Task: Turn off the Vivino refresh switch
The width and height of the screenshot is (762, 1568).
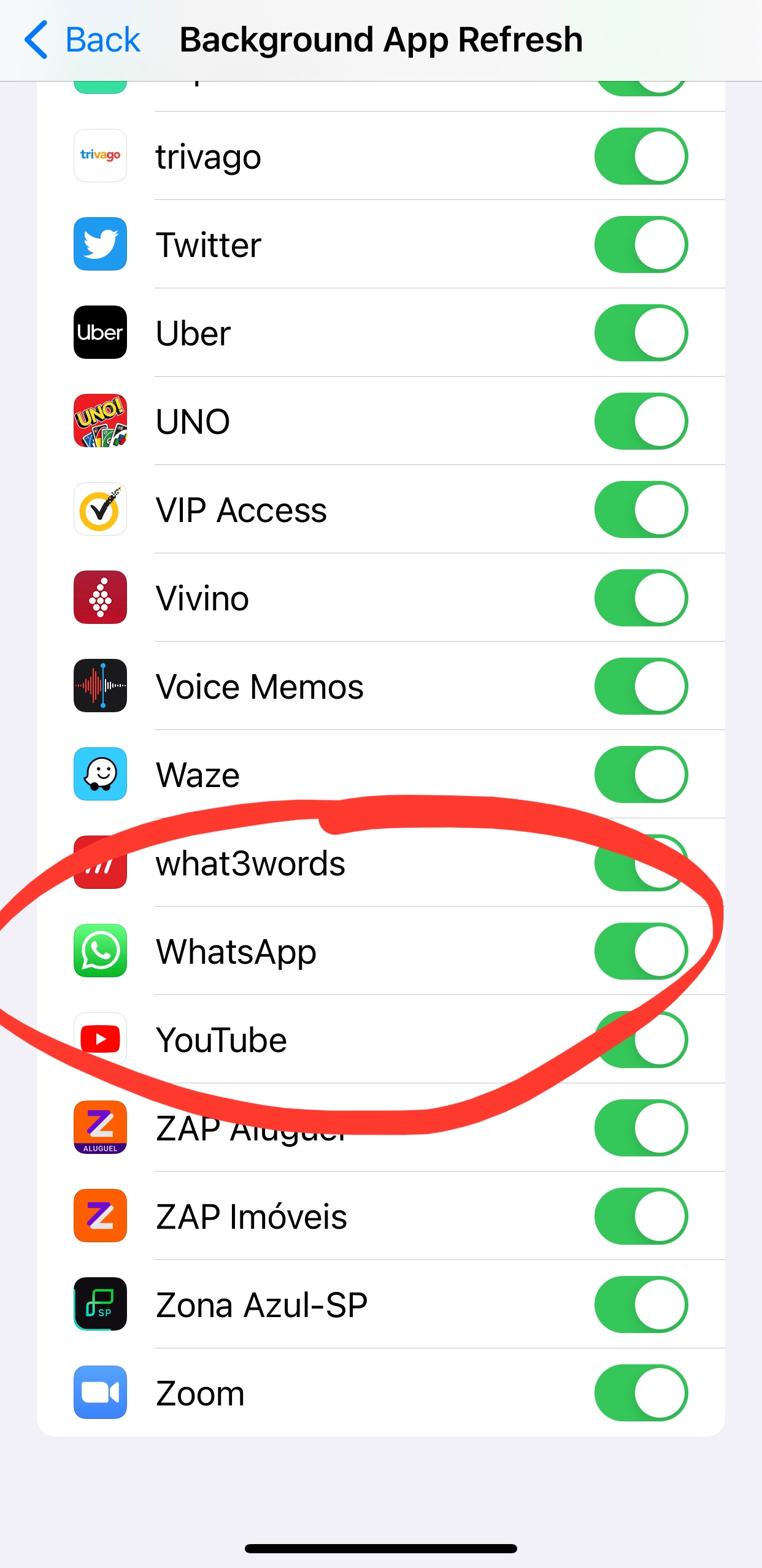Action: point(641,598)
